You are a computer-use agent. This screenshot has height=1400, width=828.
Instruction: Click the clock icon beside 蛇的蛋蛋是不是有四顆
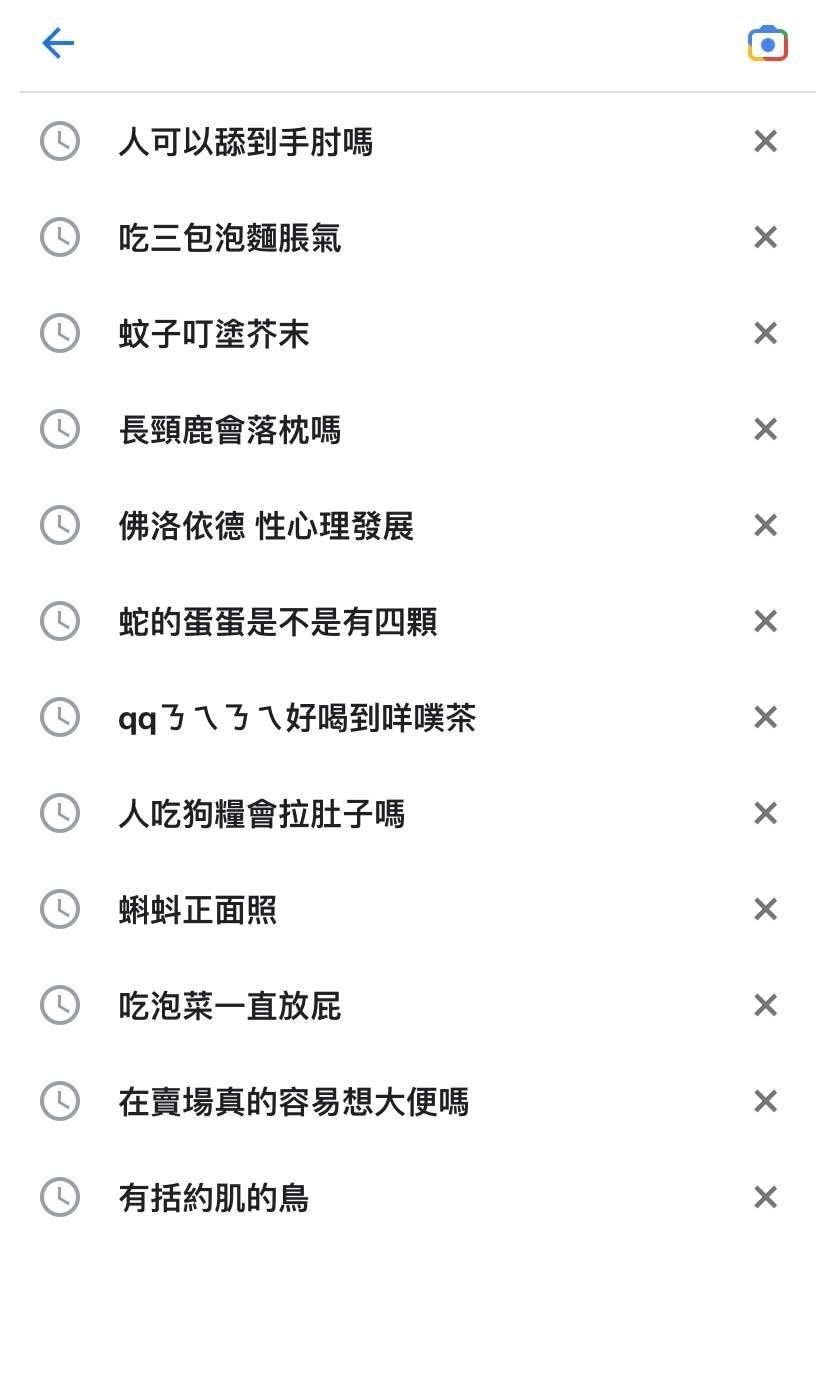tap(60, 621)
